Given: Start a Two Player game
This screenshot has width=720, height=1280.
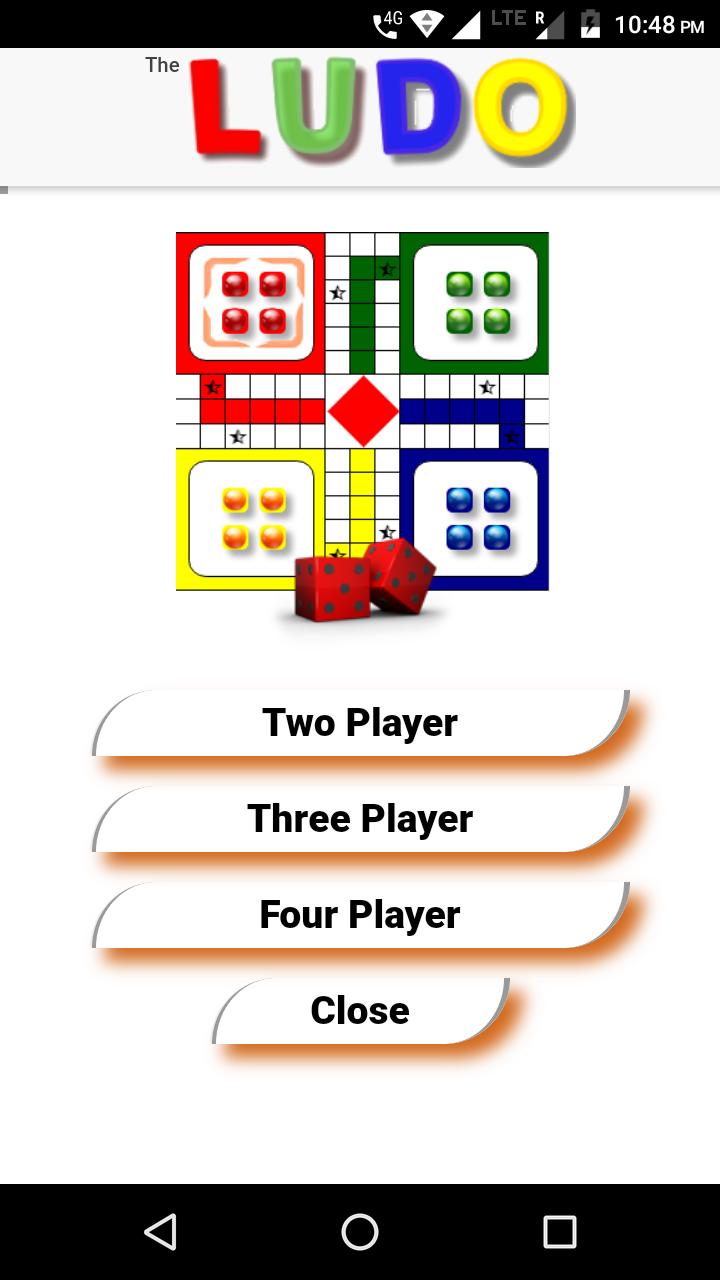Looking at the screenshot, I should [x=360, y=723].
